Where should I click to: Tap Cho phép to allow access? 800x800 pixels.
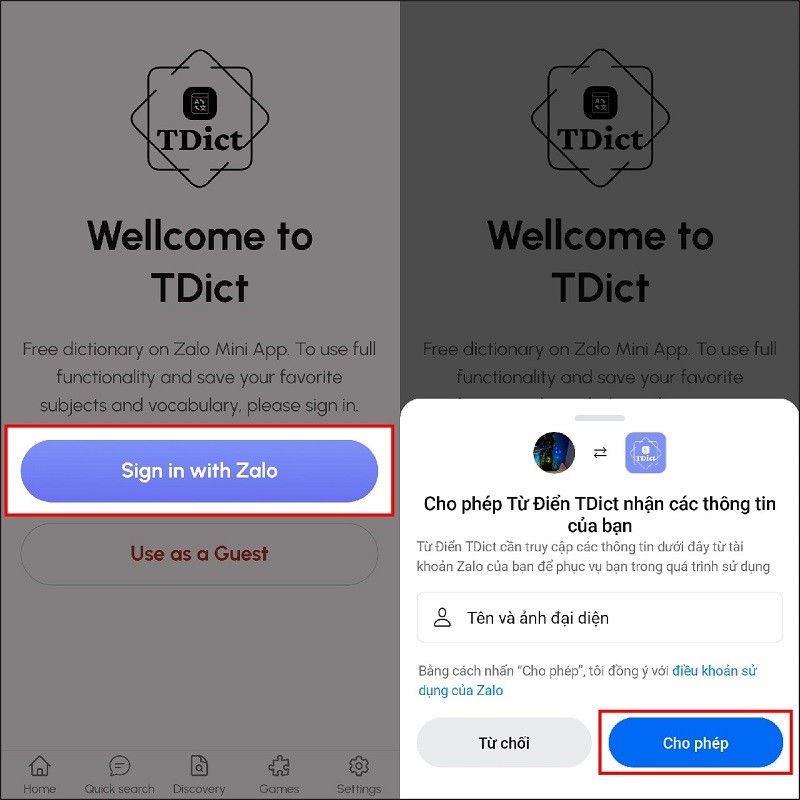tap(695, 743)
